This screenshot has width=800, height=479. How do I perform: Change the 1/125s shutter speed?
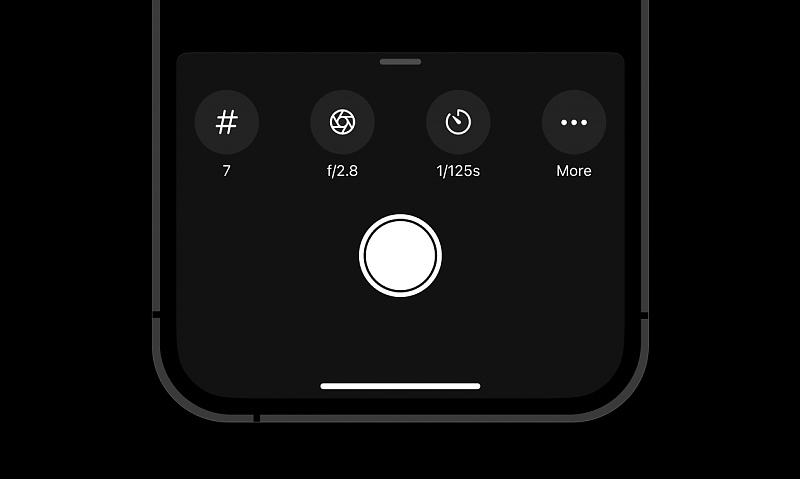458,122
